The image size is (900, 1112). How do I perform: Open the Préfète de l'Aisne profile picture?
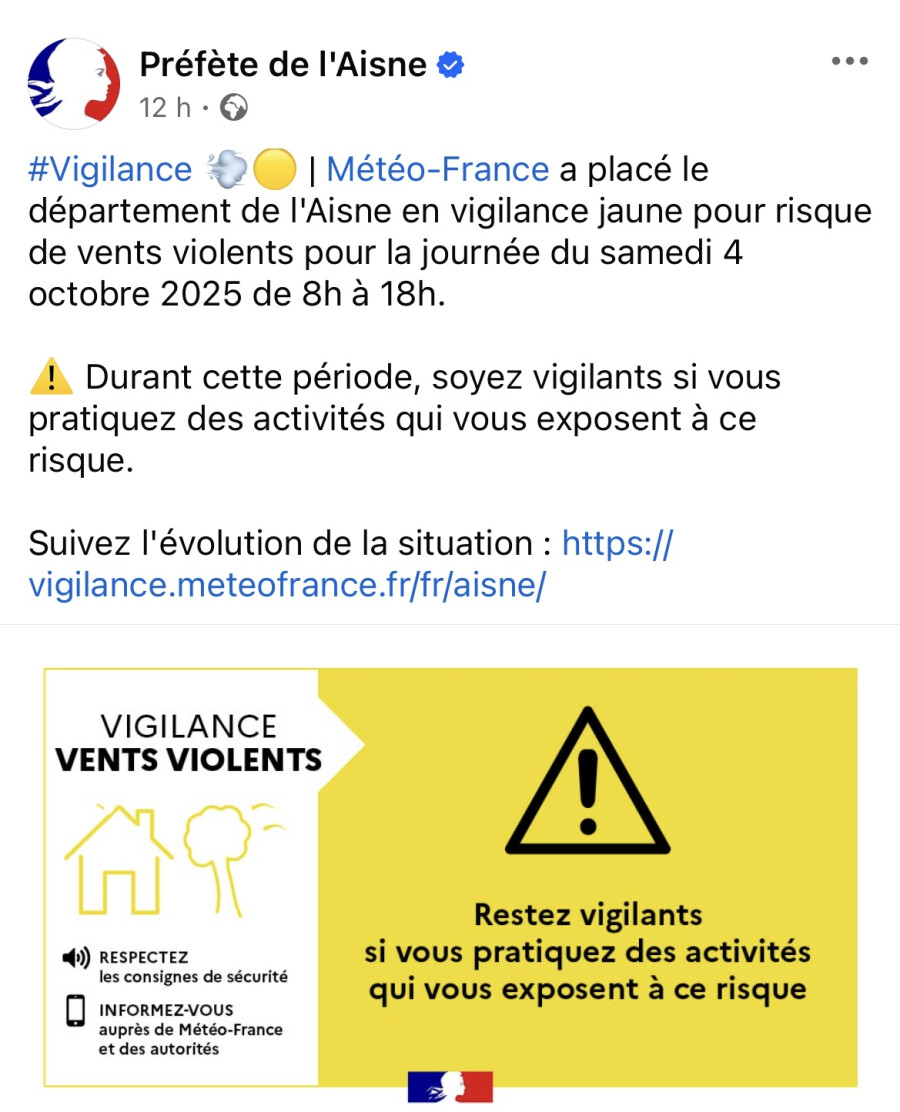(73, 84)
